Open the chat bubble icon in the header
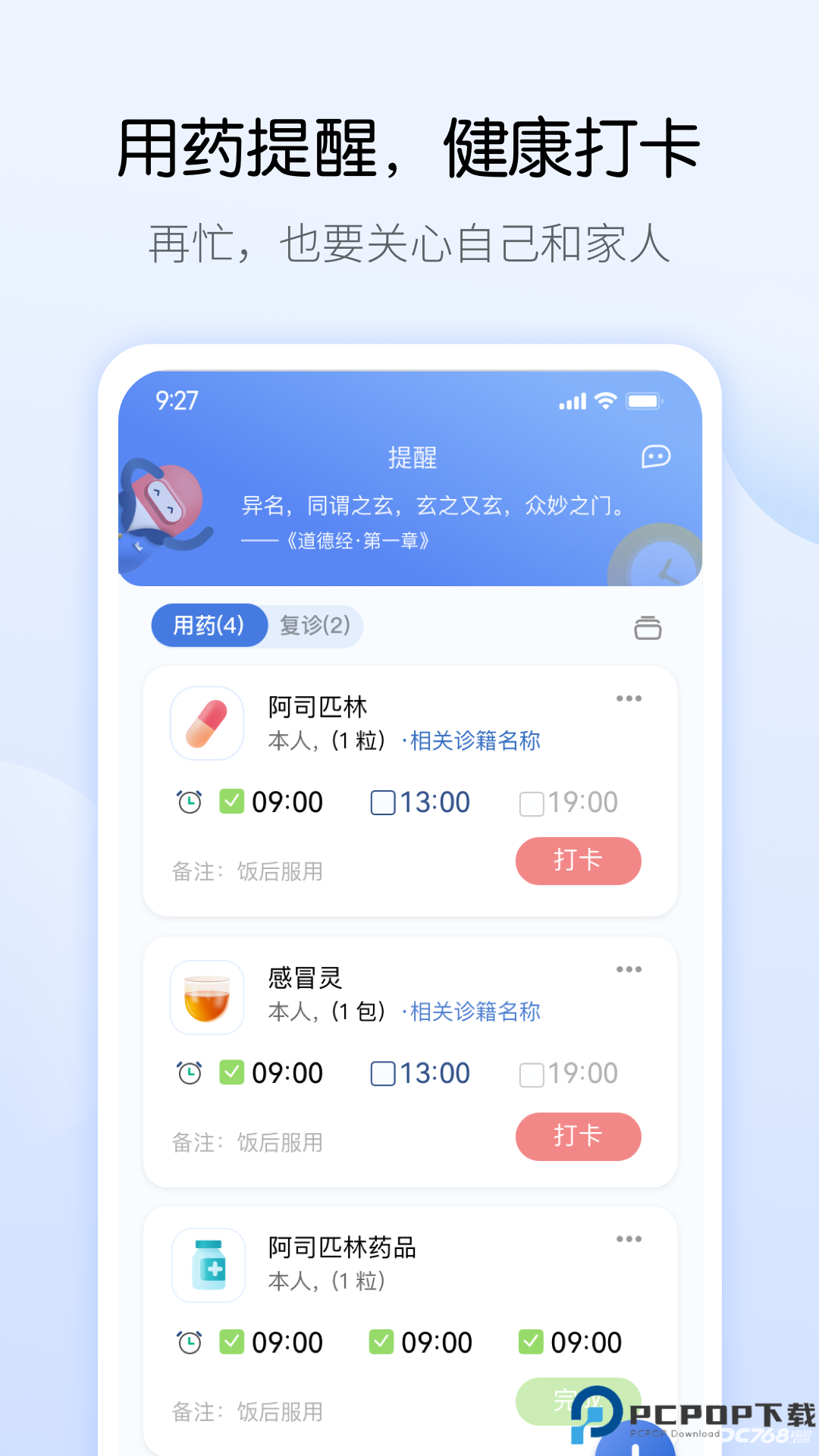 pyautogui.click(x=654, y=456)
